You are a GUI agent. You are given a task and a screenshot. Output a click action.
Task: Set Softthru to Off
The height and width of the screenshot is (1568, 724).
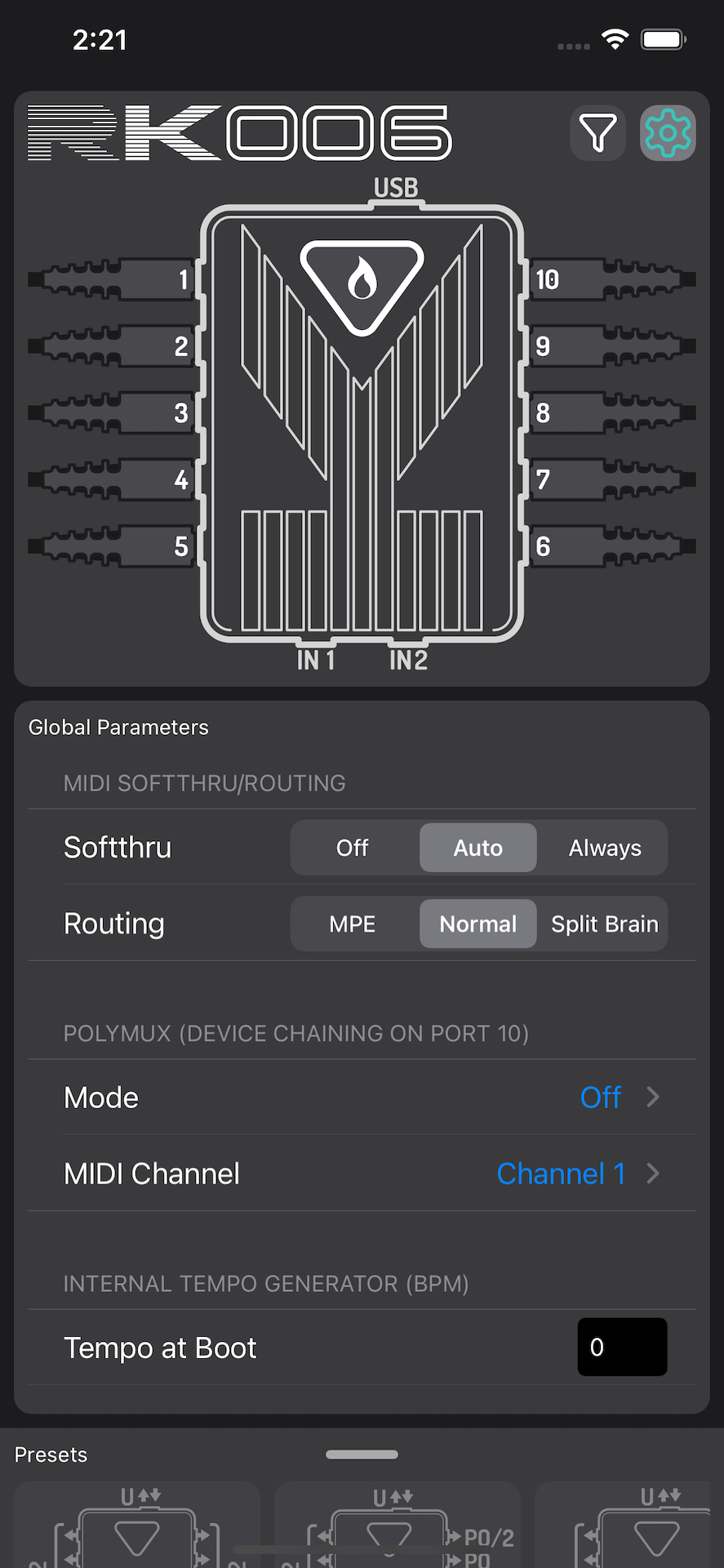353,848
